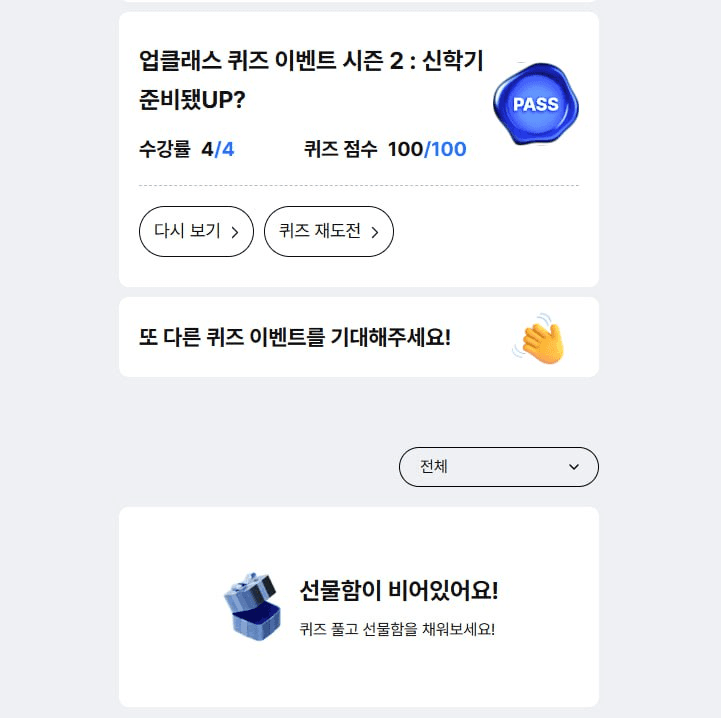Tap the 다시 보기 button

point(196,231)
